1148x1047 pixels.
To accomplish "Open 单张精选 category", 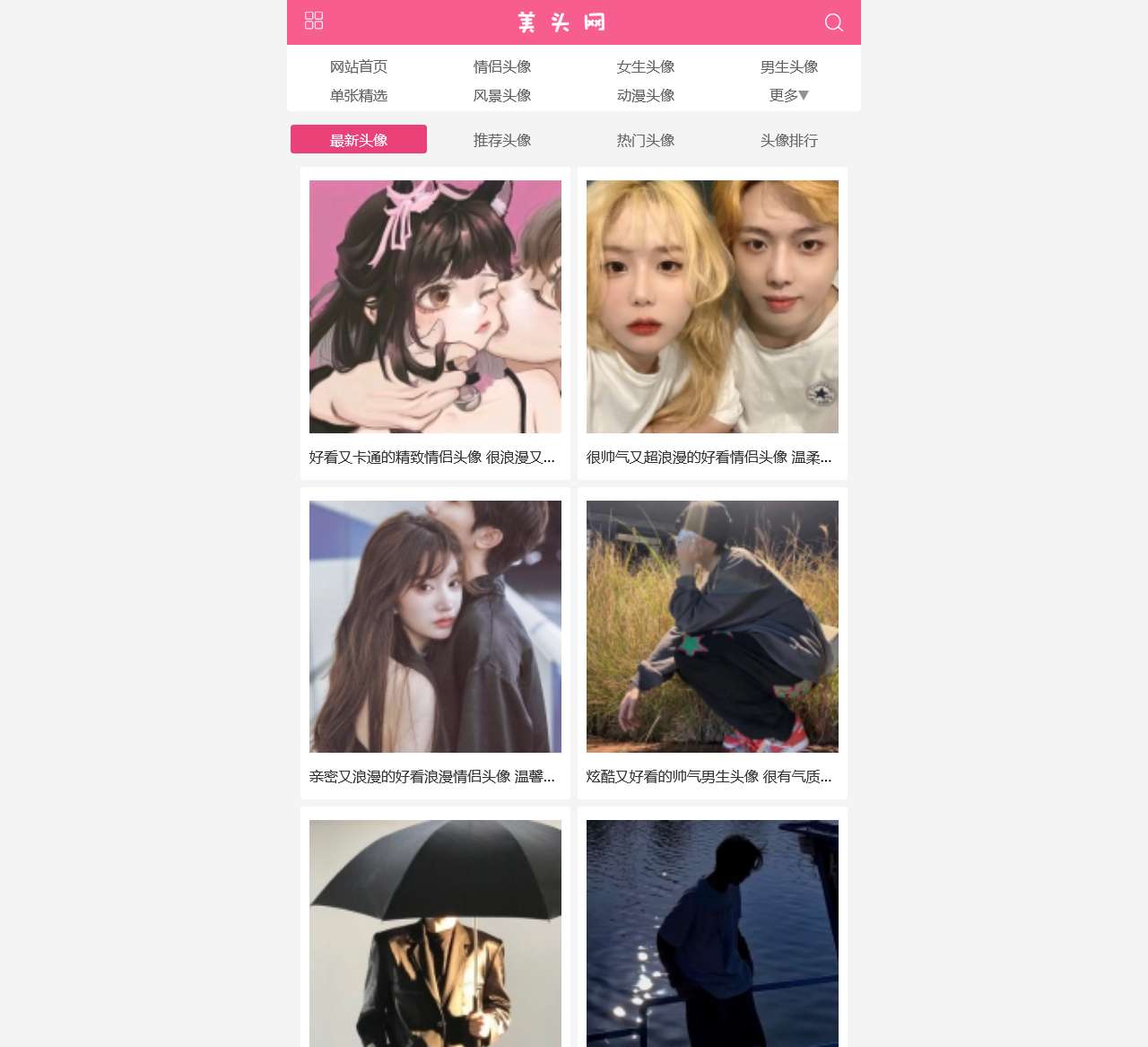I will [359, 95].
